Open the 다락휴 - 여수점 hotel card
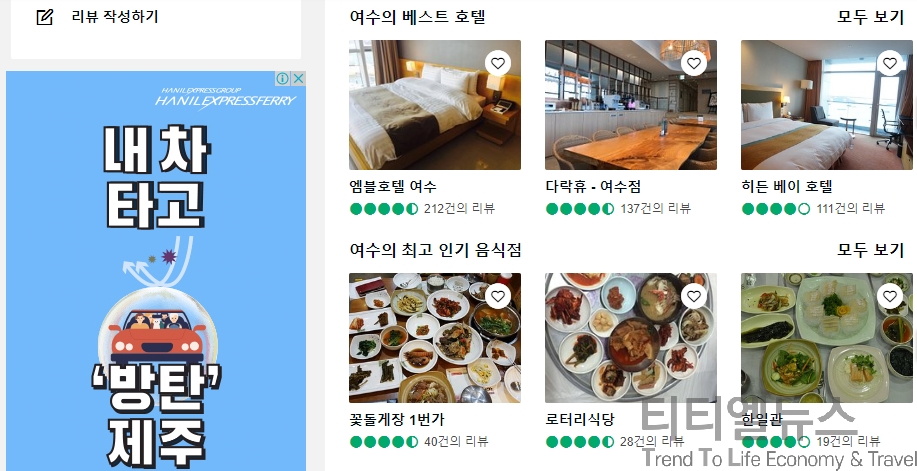Viewport: 917px width, 471px height. (630, 105)
